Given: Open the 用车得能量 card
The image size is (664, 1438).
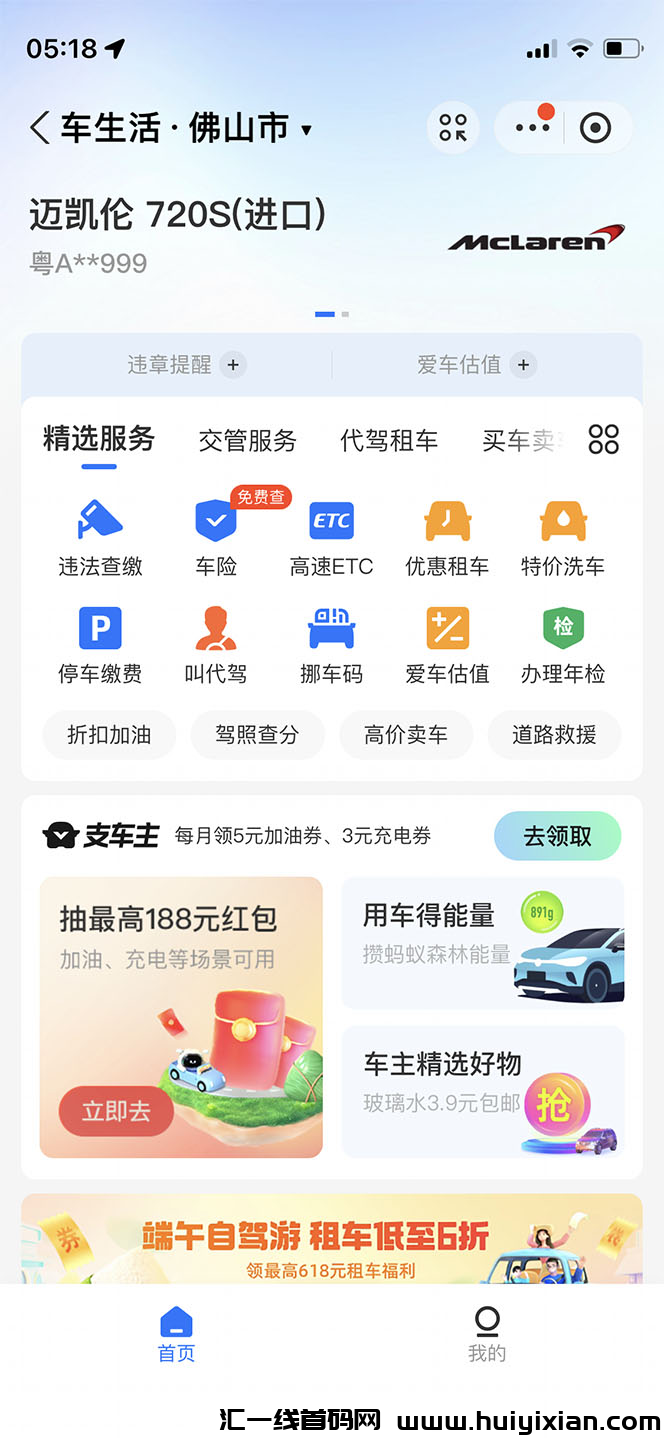Looking at the screenshot, I should click(x=482, y=943).
